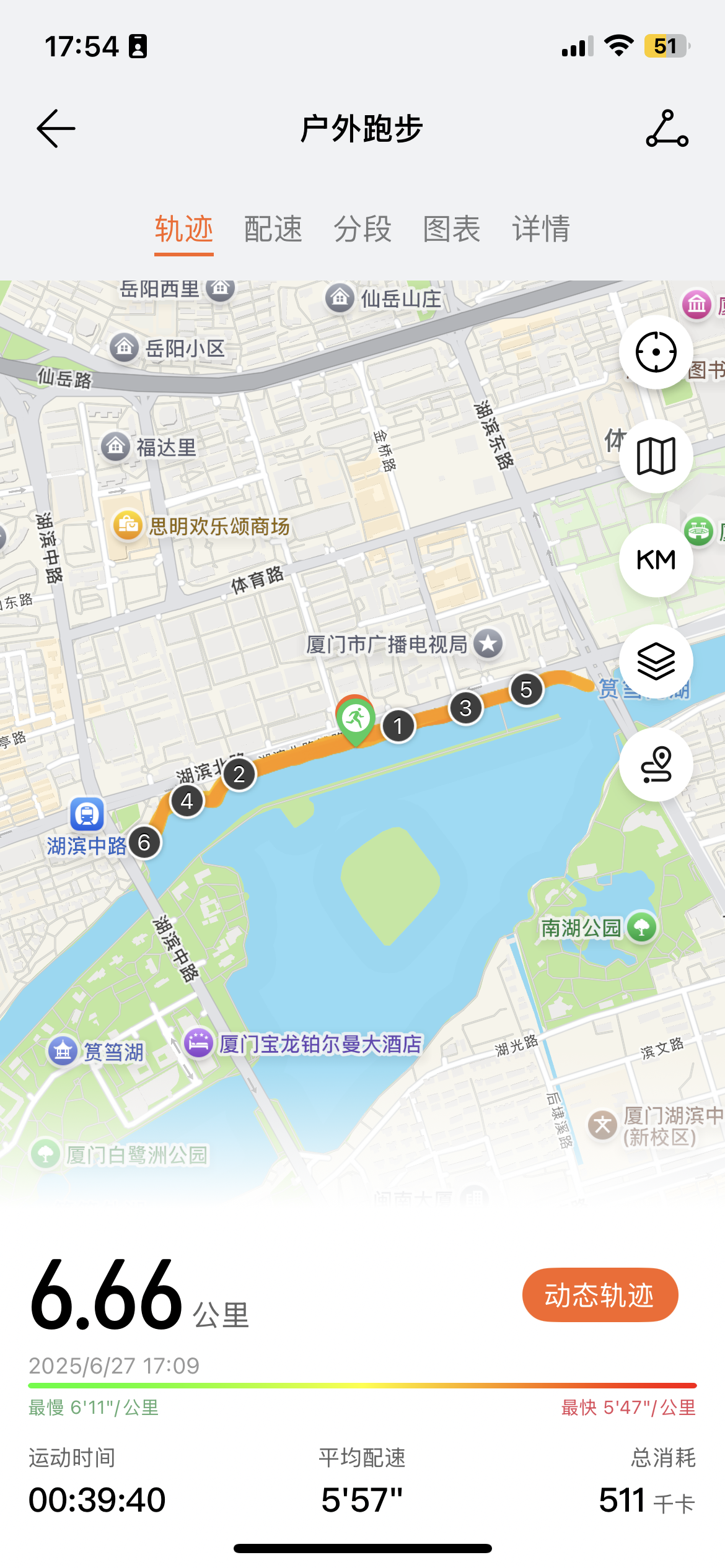Switch to the 配速 tab
Screen dimensions: 725x1568
point(273,229)
